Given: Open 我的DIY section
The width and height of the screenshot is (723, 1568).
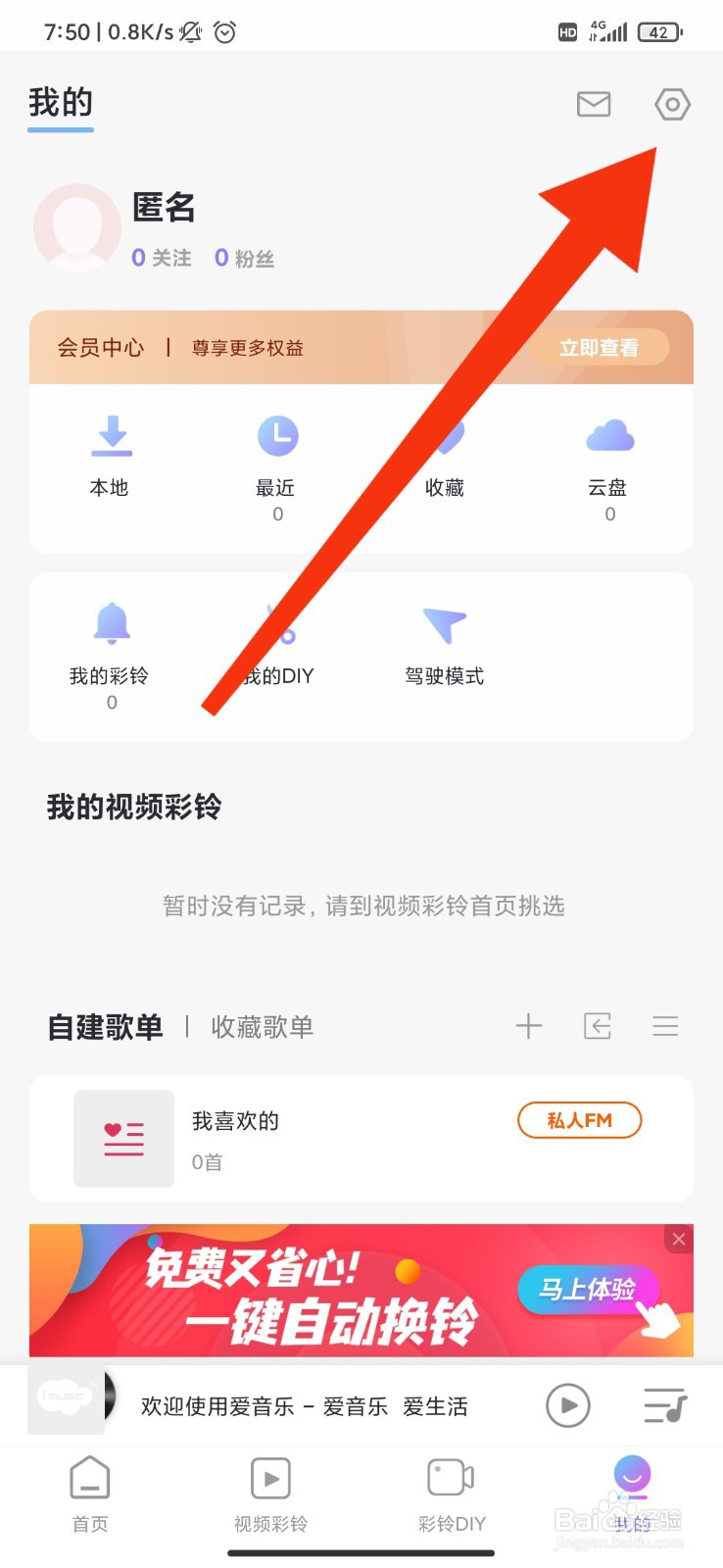Looking at the screenshot, I should tap(277, 642).
